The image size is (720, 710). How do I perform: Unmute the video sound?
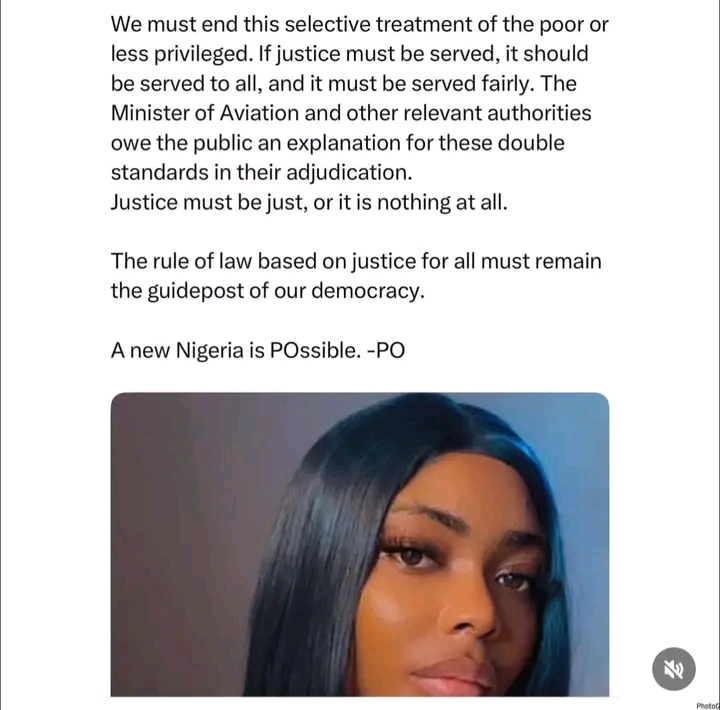[673, 669]
